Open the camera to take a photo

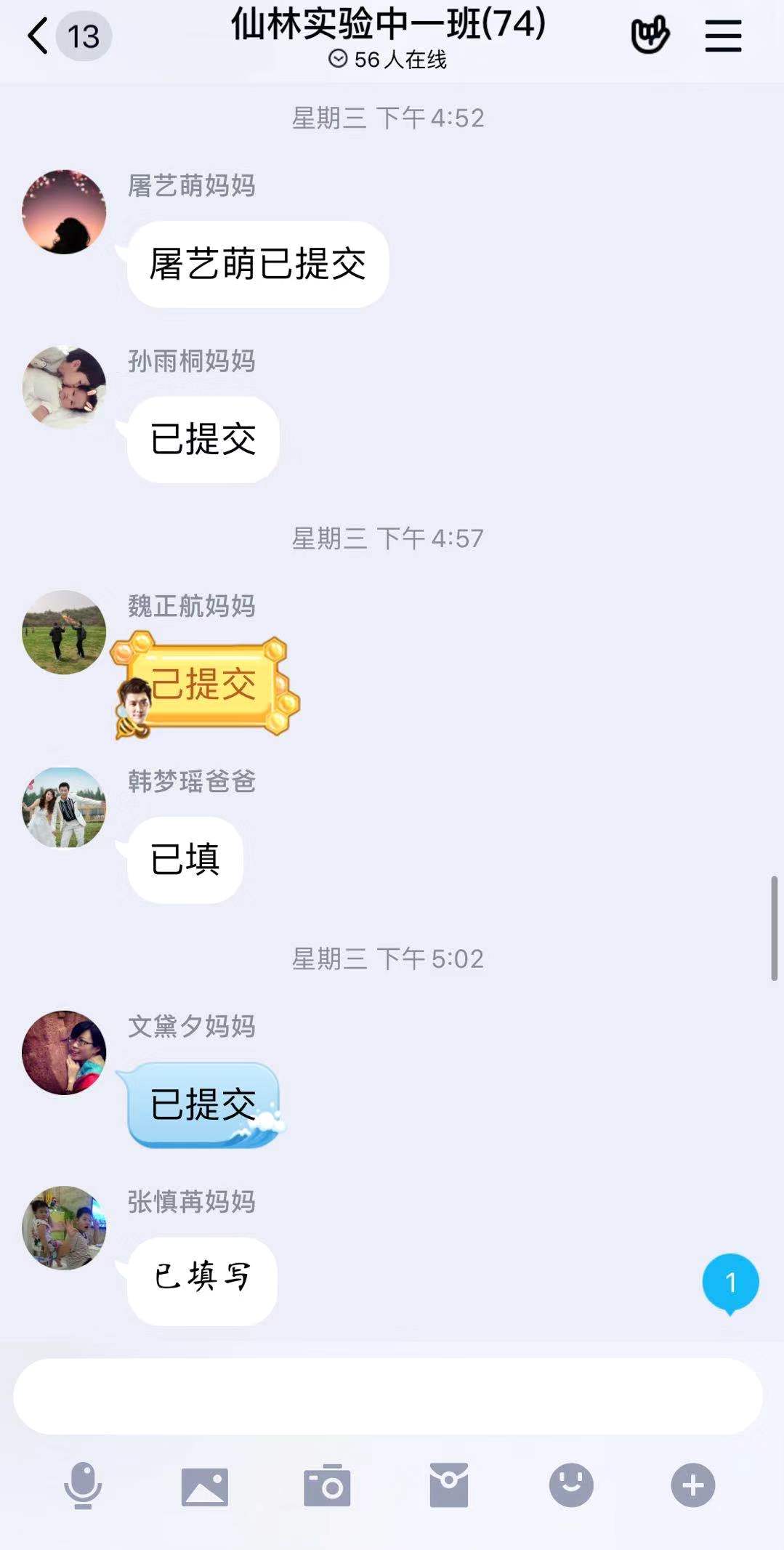327,1486
